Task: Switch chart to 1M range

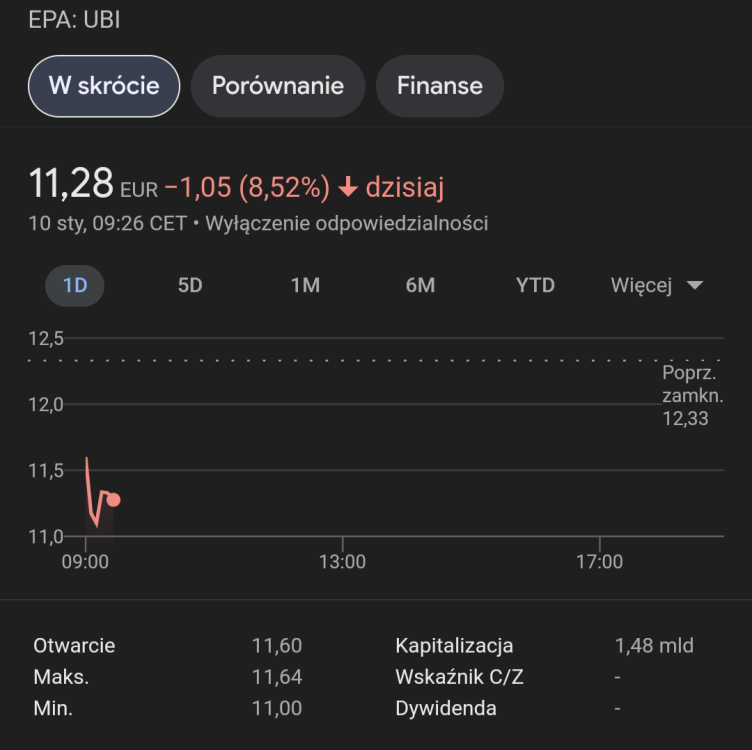Action: pos(305,285)
